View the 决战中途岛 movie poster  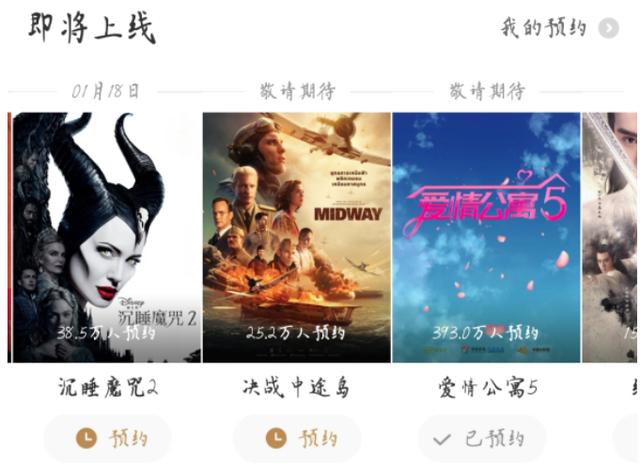pyautogui.click(x=296, y=237)
